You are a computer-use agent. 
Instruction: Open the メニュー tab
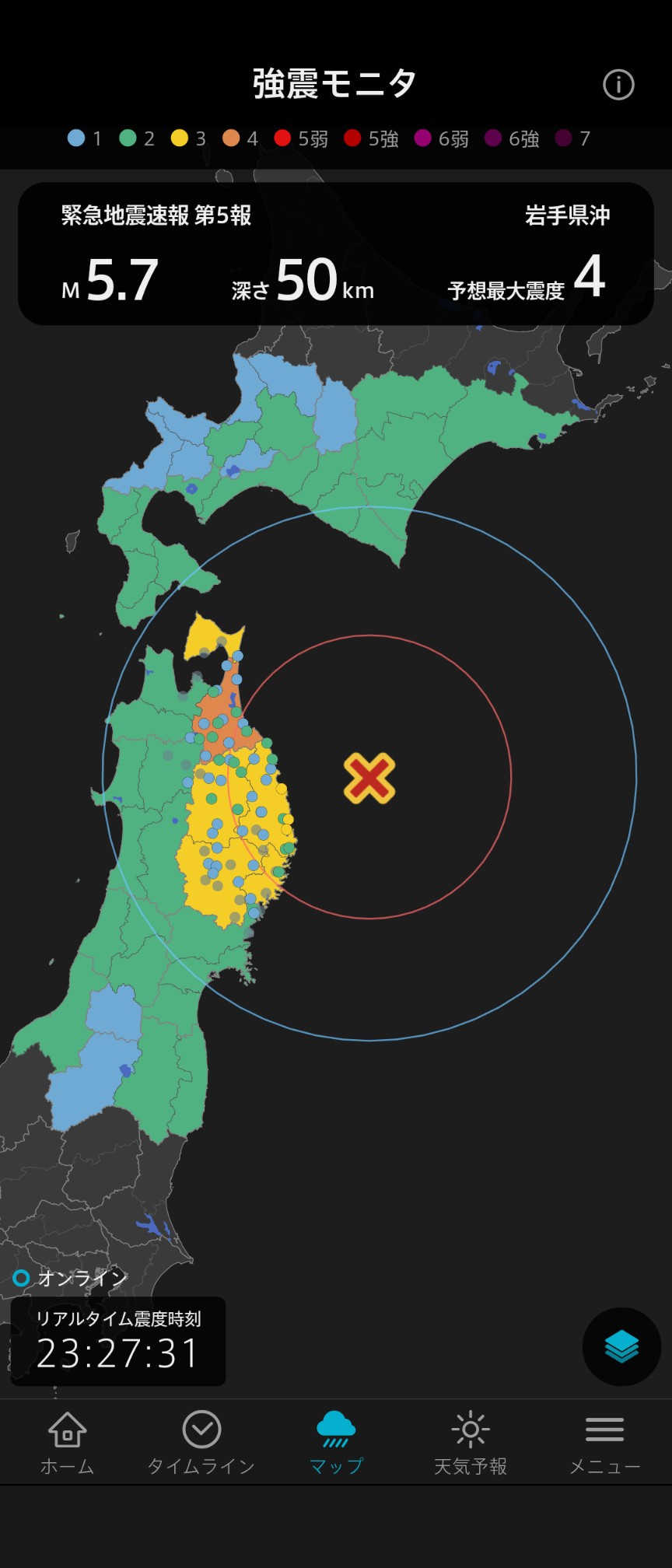pyautogui.click(x=604, y=1441)
